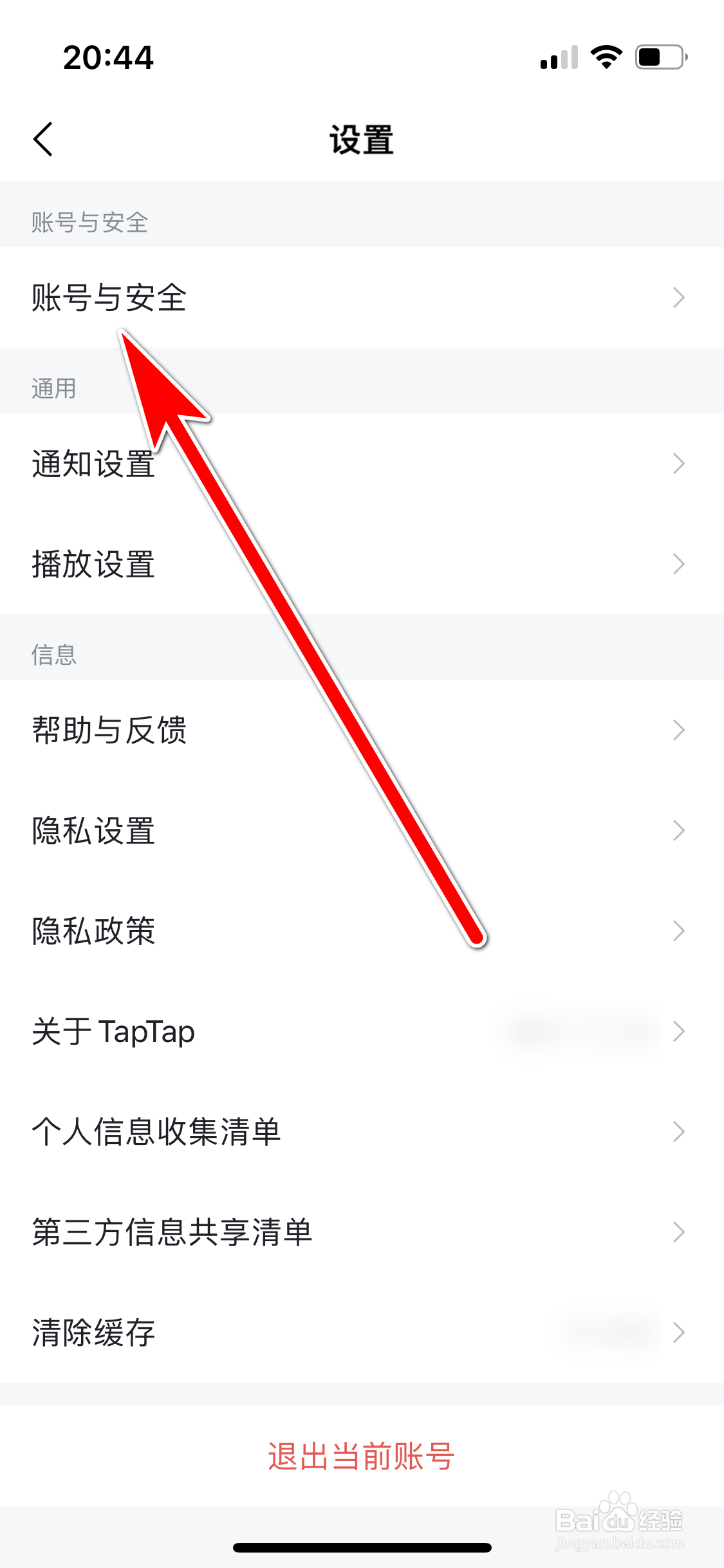The width and height of the screenshot is (724, 1568).
Task: Expand the chevron beside 隐私政策
Action: 679,931
